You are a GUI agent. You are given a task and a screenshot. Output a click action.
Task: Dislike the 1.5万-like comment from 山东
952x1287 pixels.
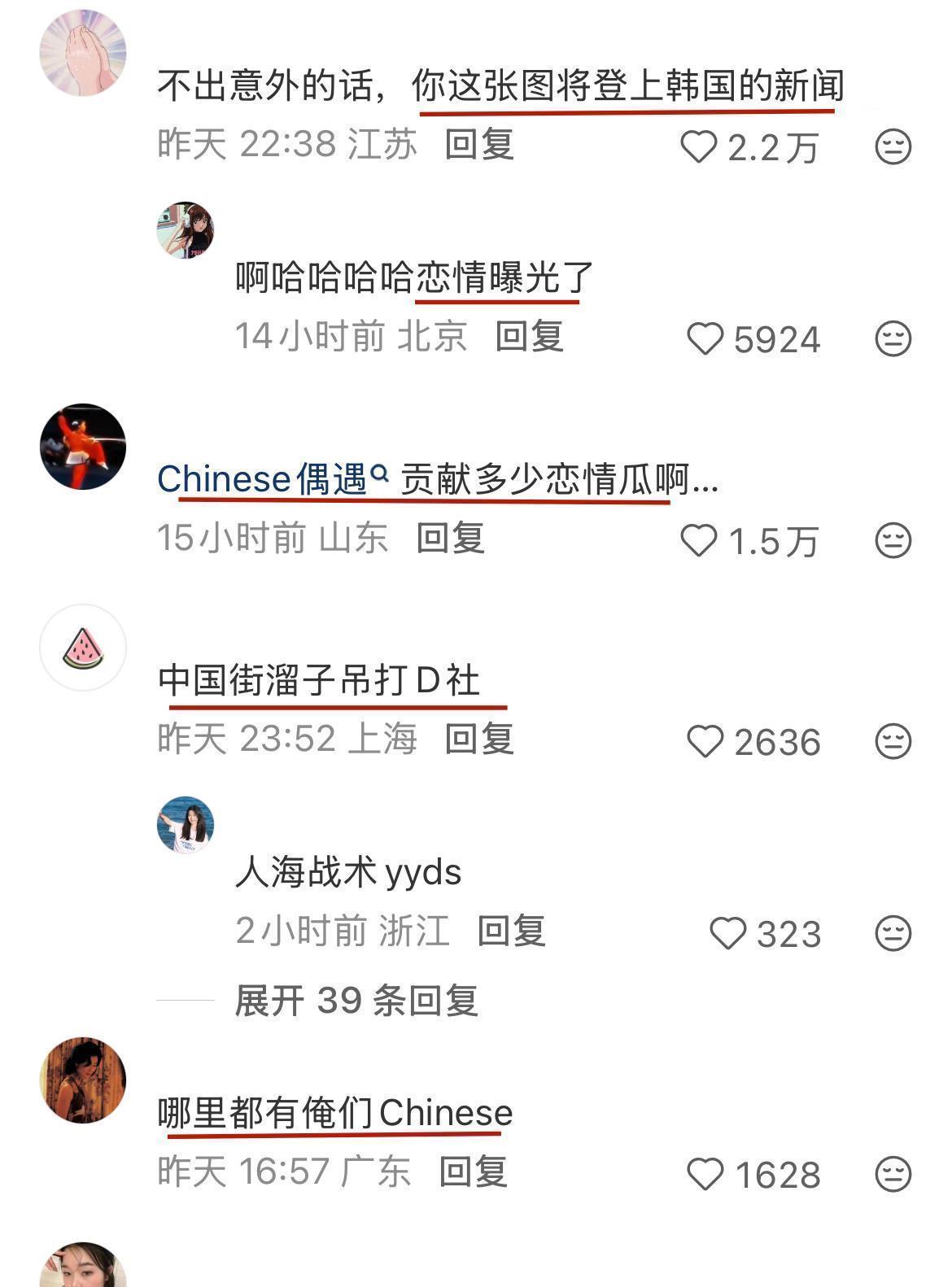[x=893, y=541]
